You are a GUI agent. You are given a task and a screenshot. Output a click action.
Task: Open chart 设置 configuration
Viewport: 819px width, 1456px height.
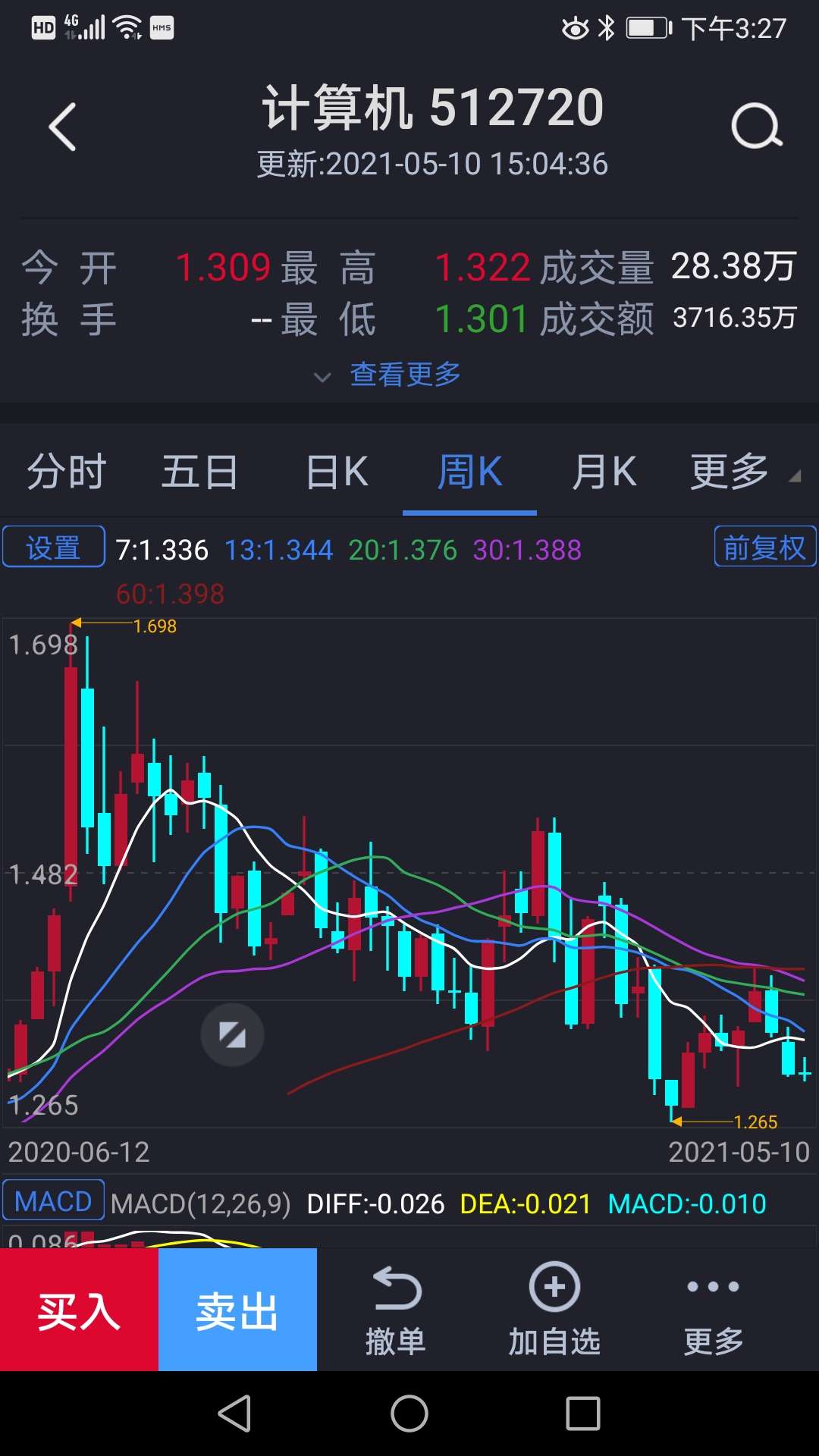53,547
